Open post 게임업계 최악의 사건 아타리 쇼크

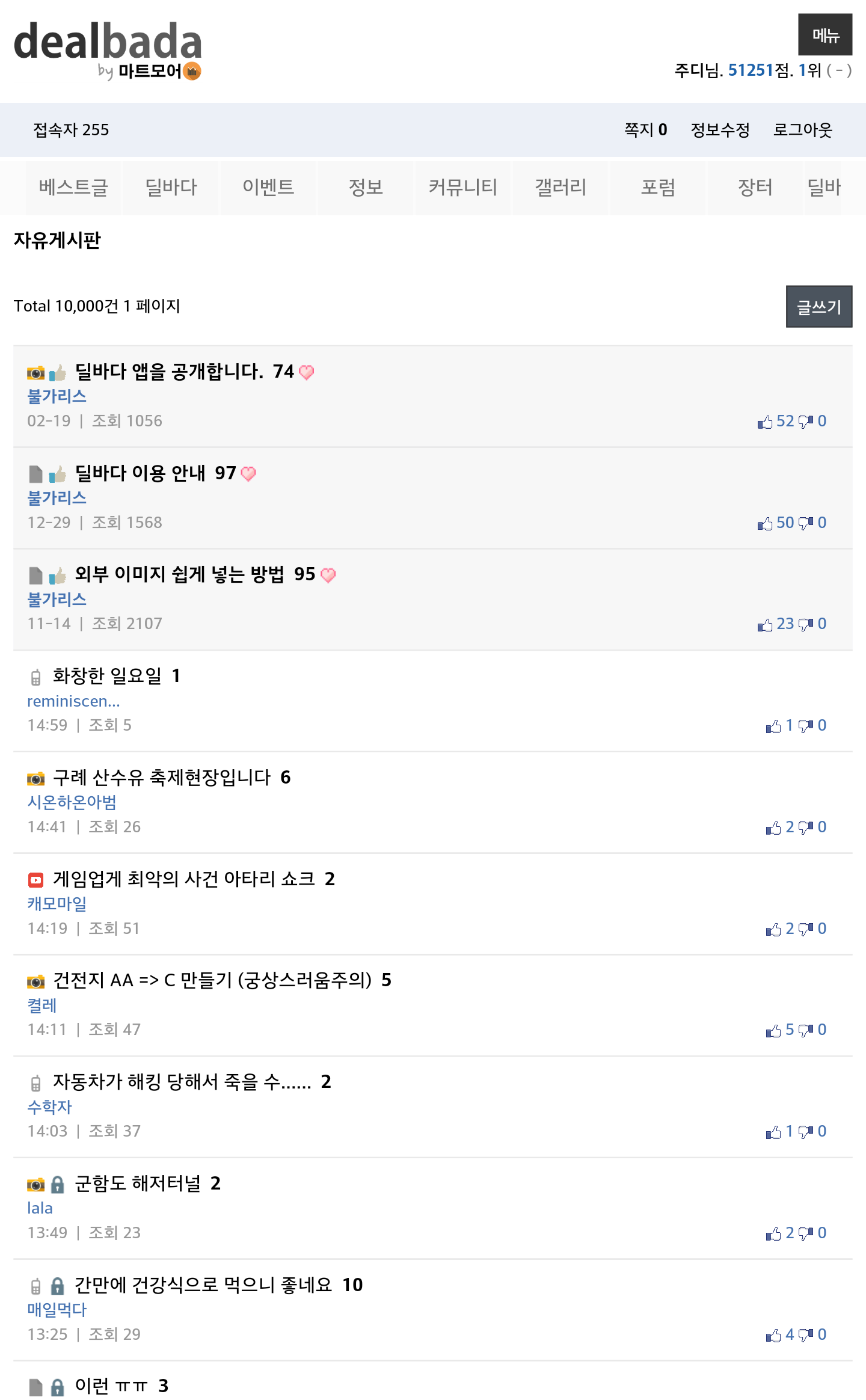tap(184, 879)
